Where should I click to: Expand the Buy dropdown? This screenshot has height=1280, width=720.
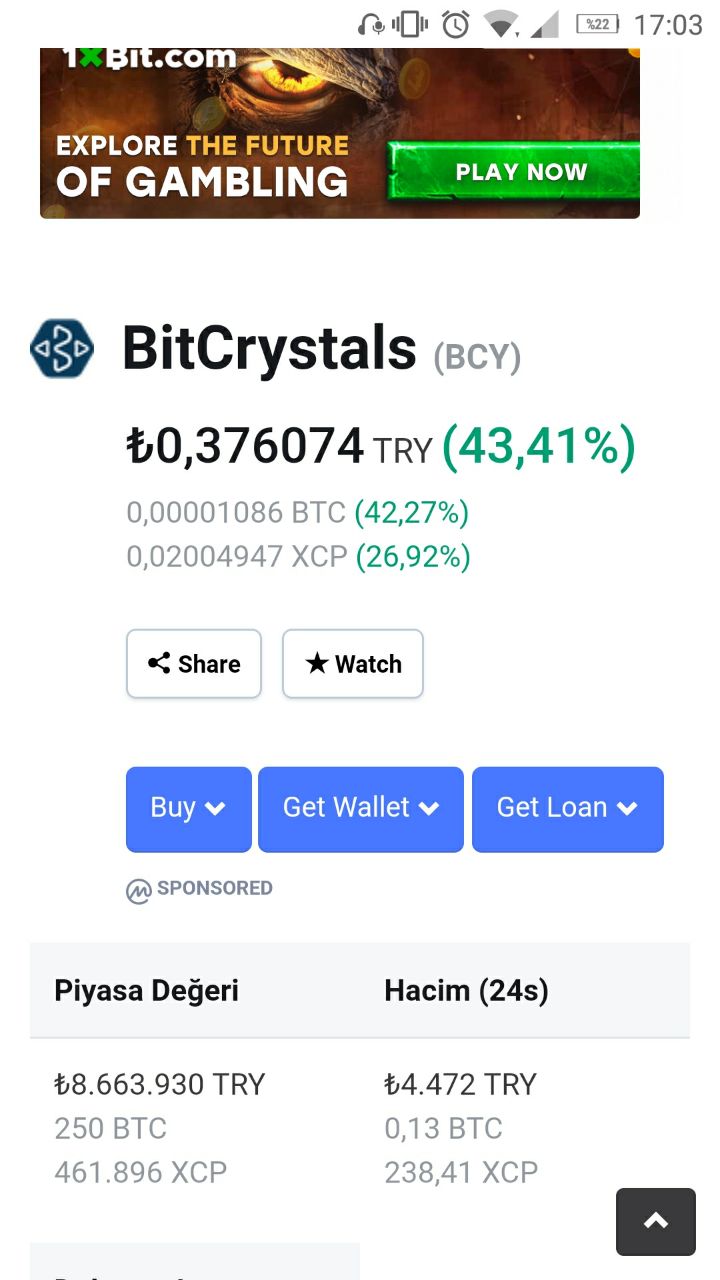coord(189,809)
